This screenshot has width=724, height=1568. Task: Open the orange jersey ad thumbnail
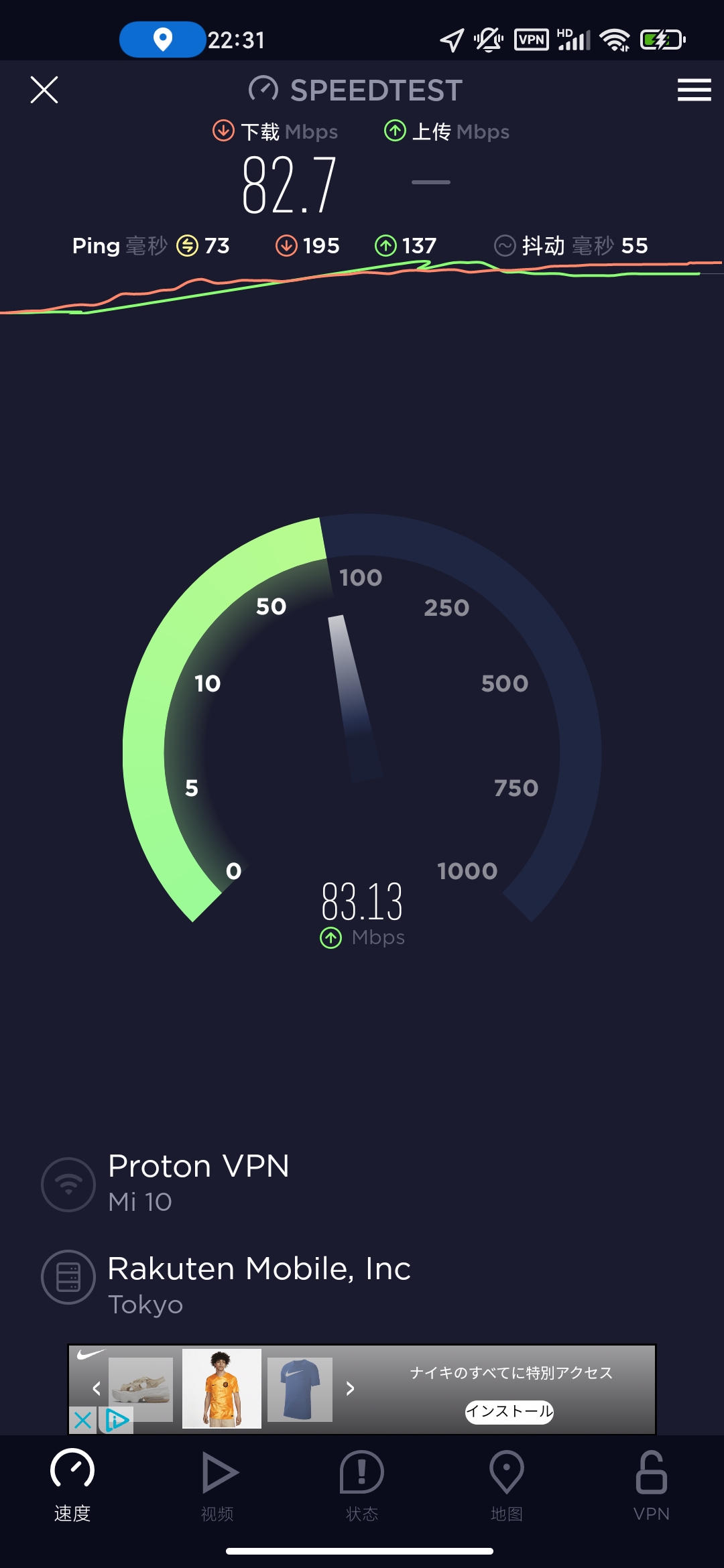pyautogui.click(x=222, y=1388)
